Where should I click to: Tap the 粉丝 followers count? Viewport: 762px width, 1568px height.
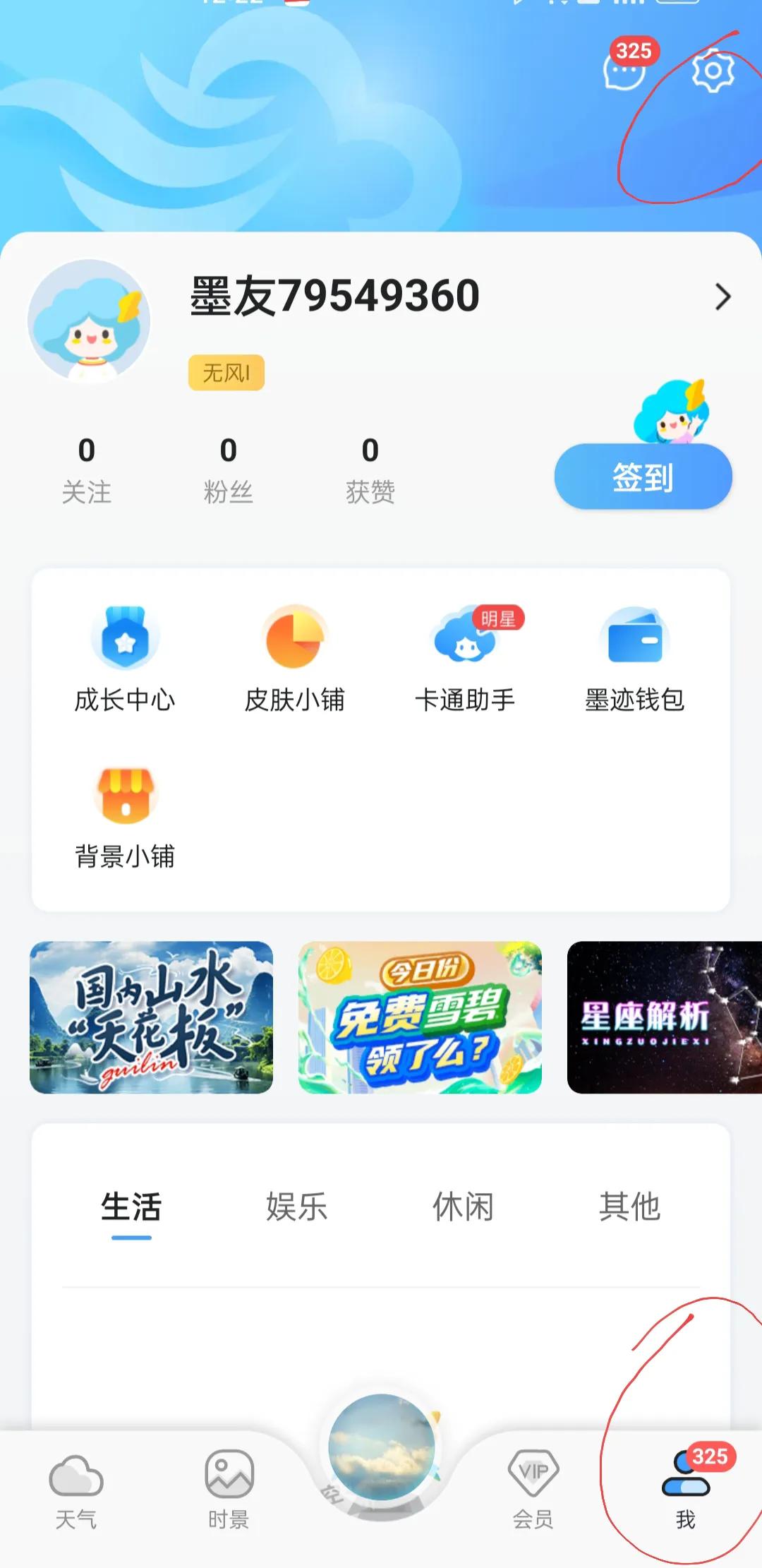pos(228,469)
